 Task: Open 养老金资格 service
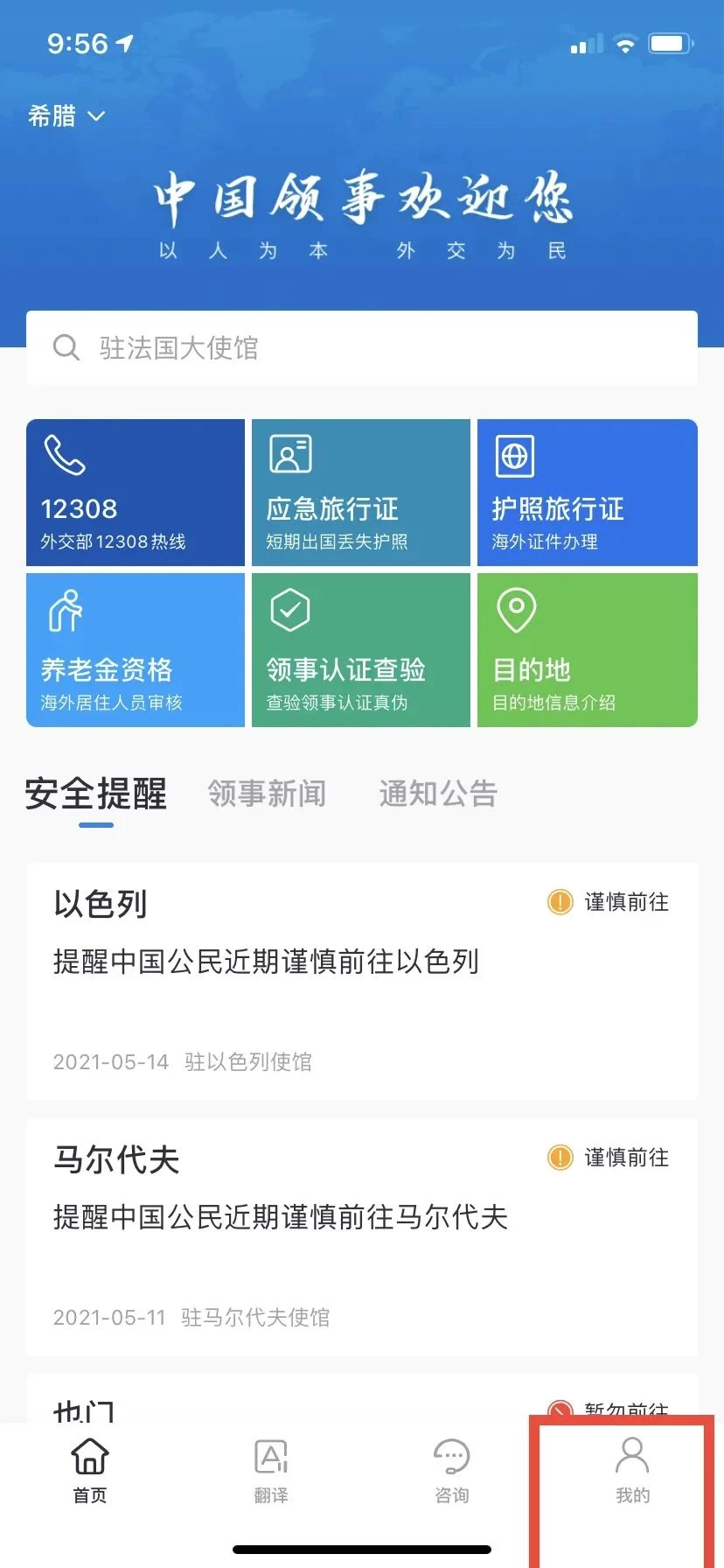[136, 650]
